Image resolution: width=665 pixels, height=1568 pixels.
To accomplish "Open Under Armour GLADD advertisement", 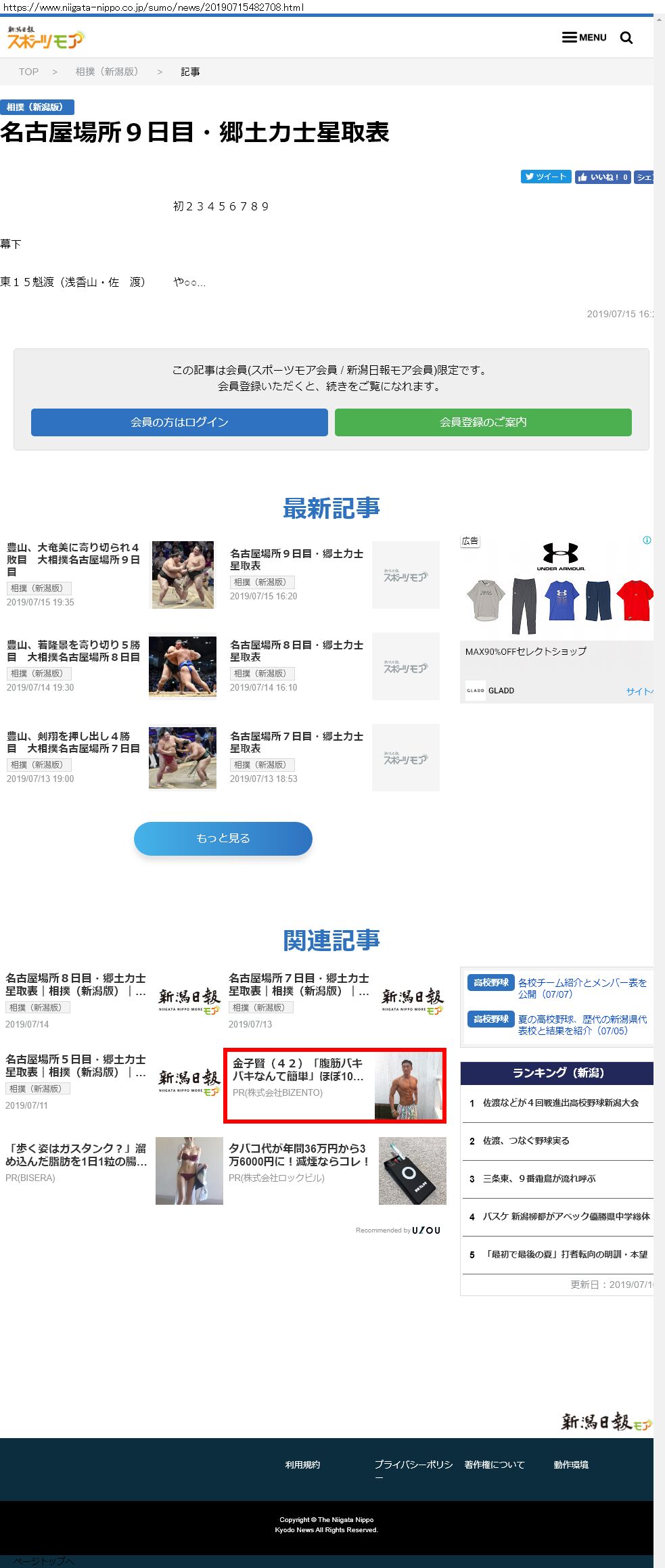I will click(x=556, y=619).
